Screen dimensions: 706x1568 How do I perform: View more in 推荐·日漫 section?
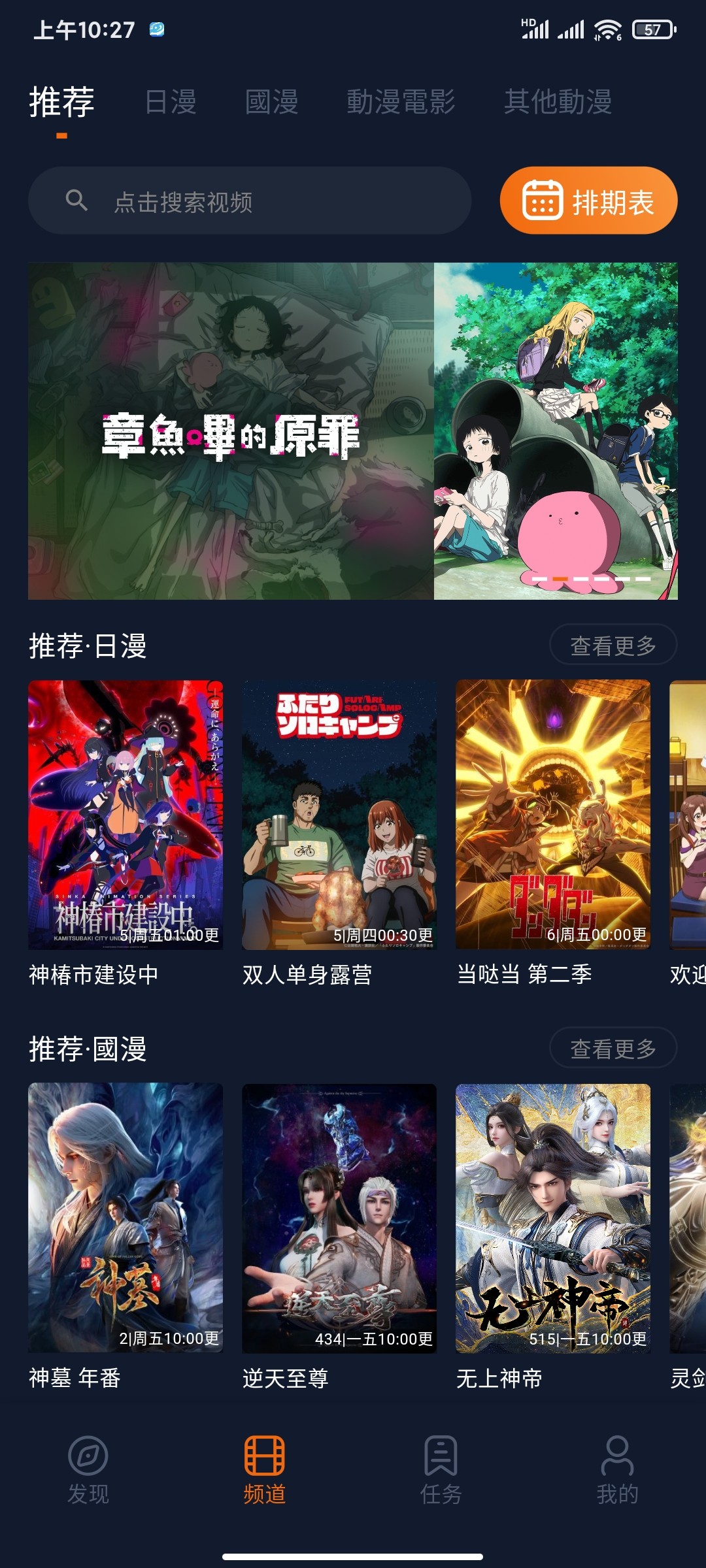point(613,645)
